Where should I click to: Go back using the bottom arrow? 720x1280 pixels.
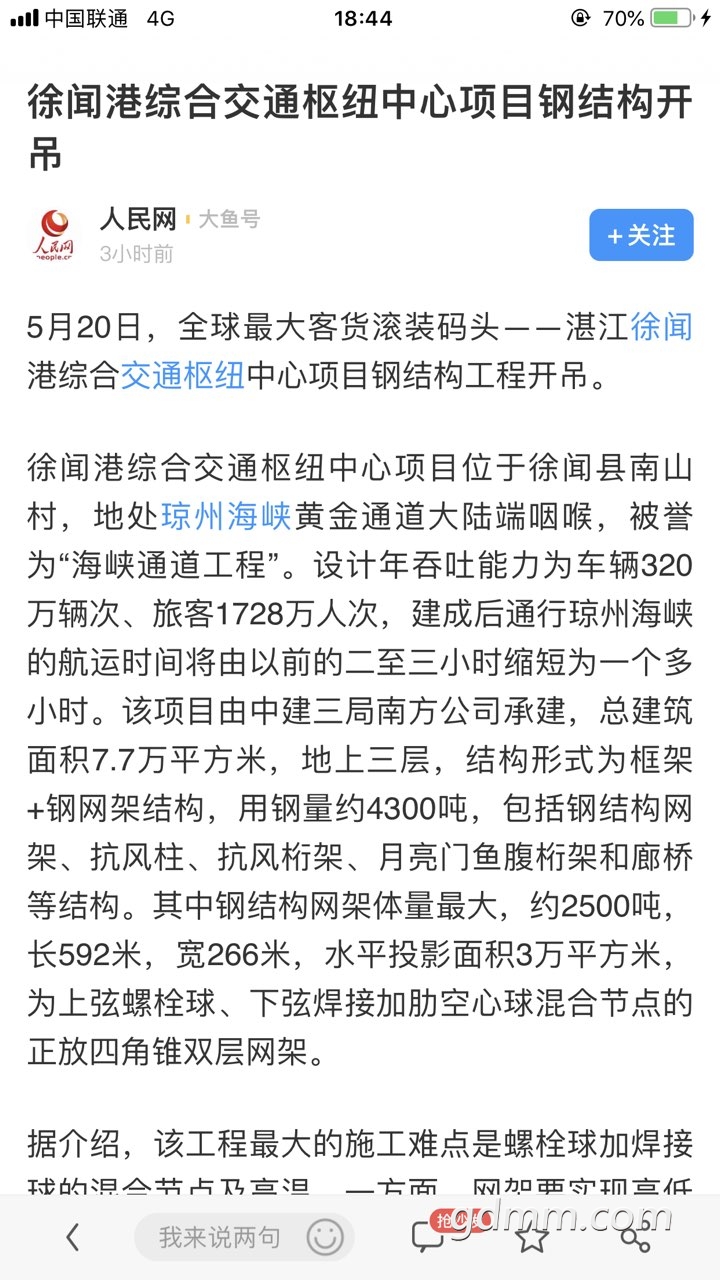pos(72,1237)
